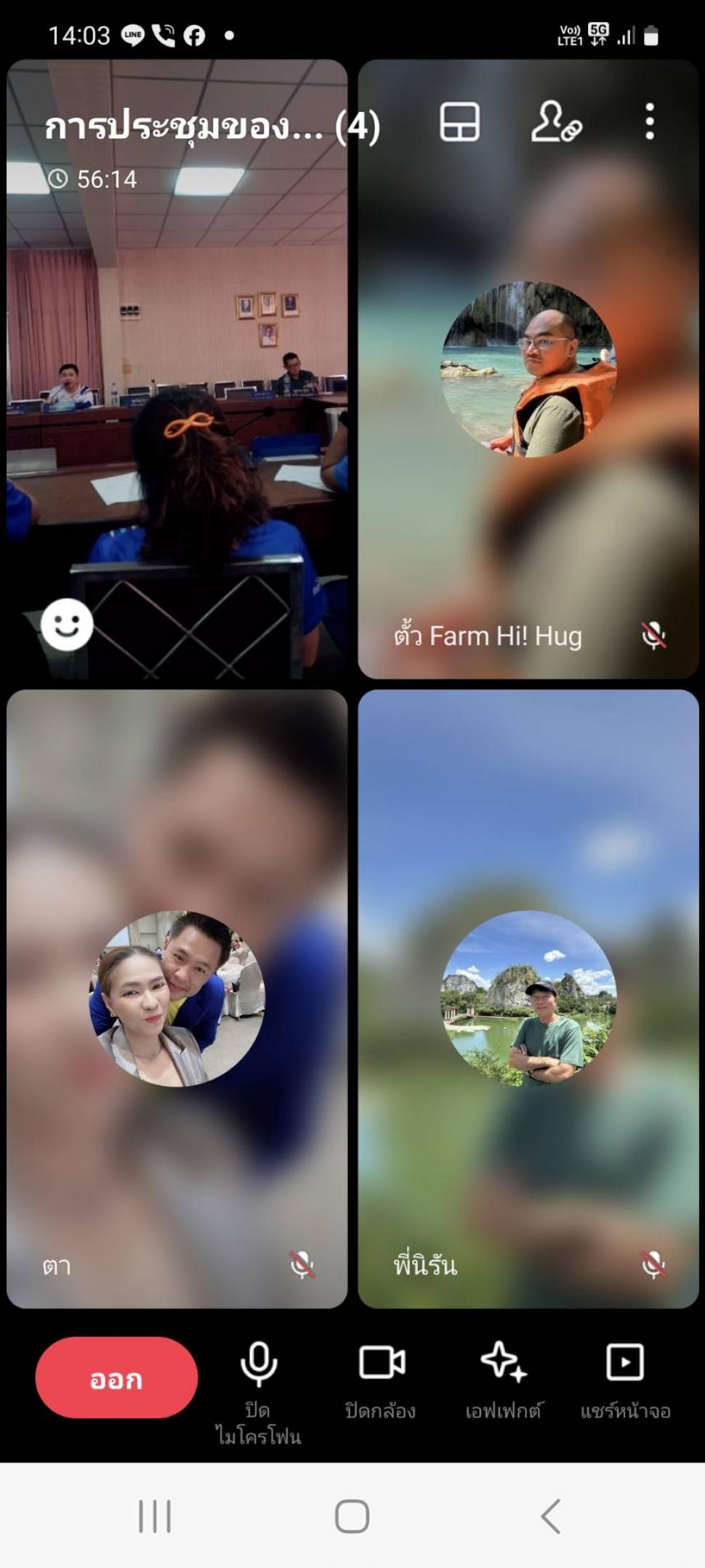Go back using system back button
Viewport: 705px width, 1568px height.
550,1516
